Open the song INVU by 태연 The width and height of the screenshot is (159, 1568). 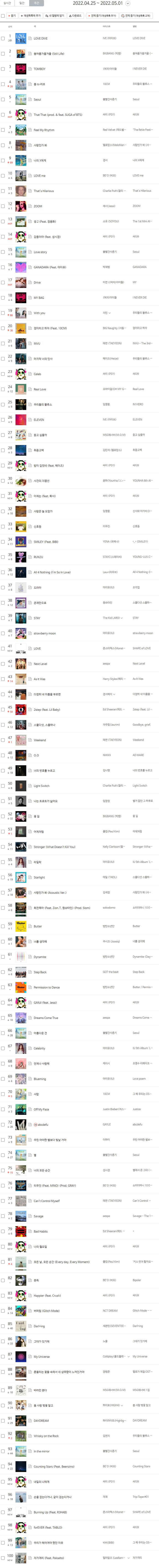(37, 343)
